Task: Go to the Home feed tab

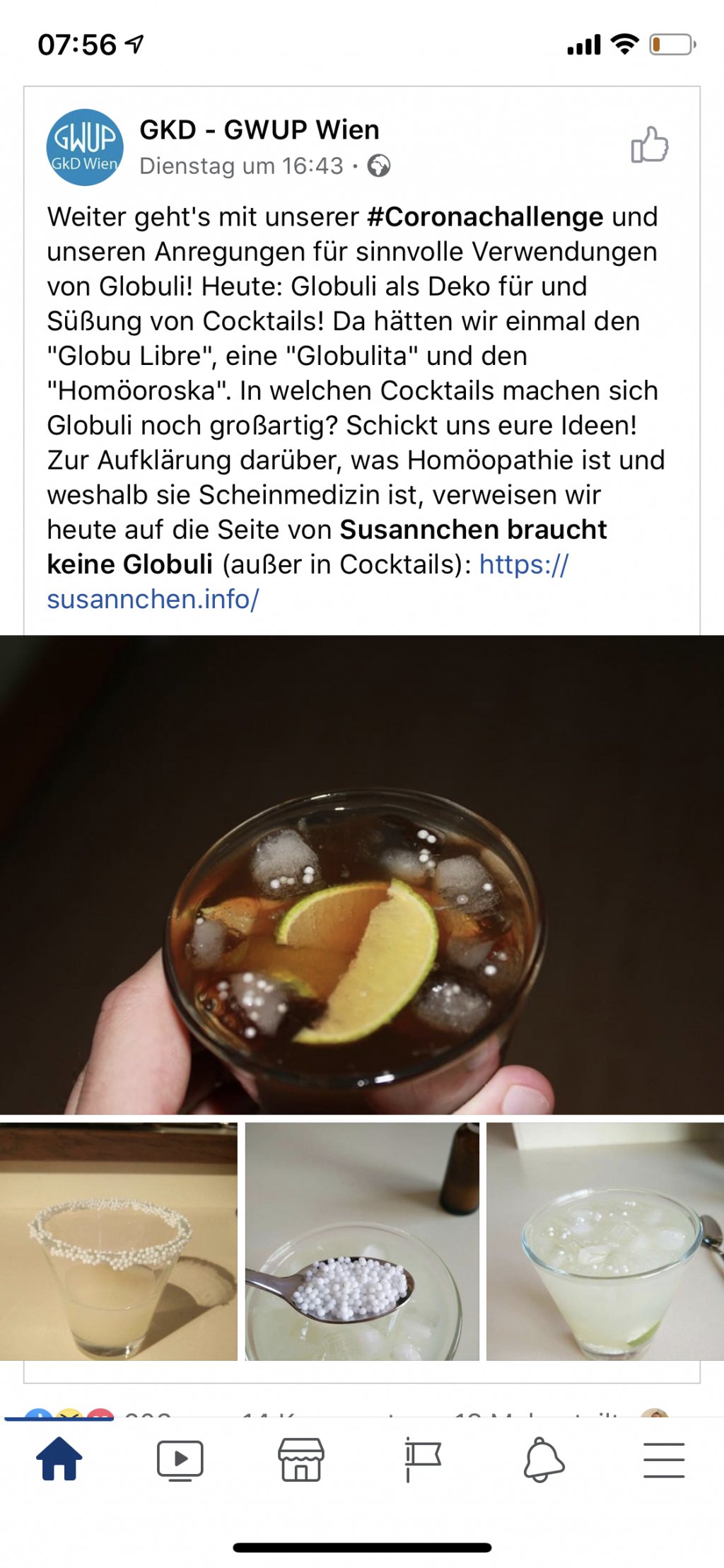Action: (59, 1459)
